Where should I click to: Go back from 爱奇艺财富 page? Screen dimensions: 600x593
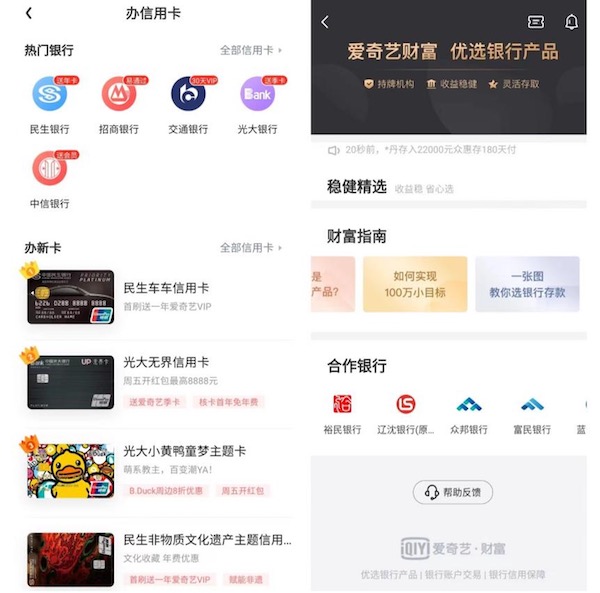click(325, 22)
